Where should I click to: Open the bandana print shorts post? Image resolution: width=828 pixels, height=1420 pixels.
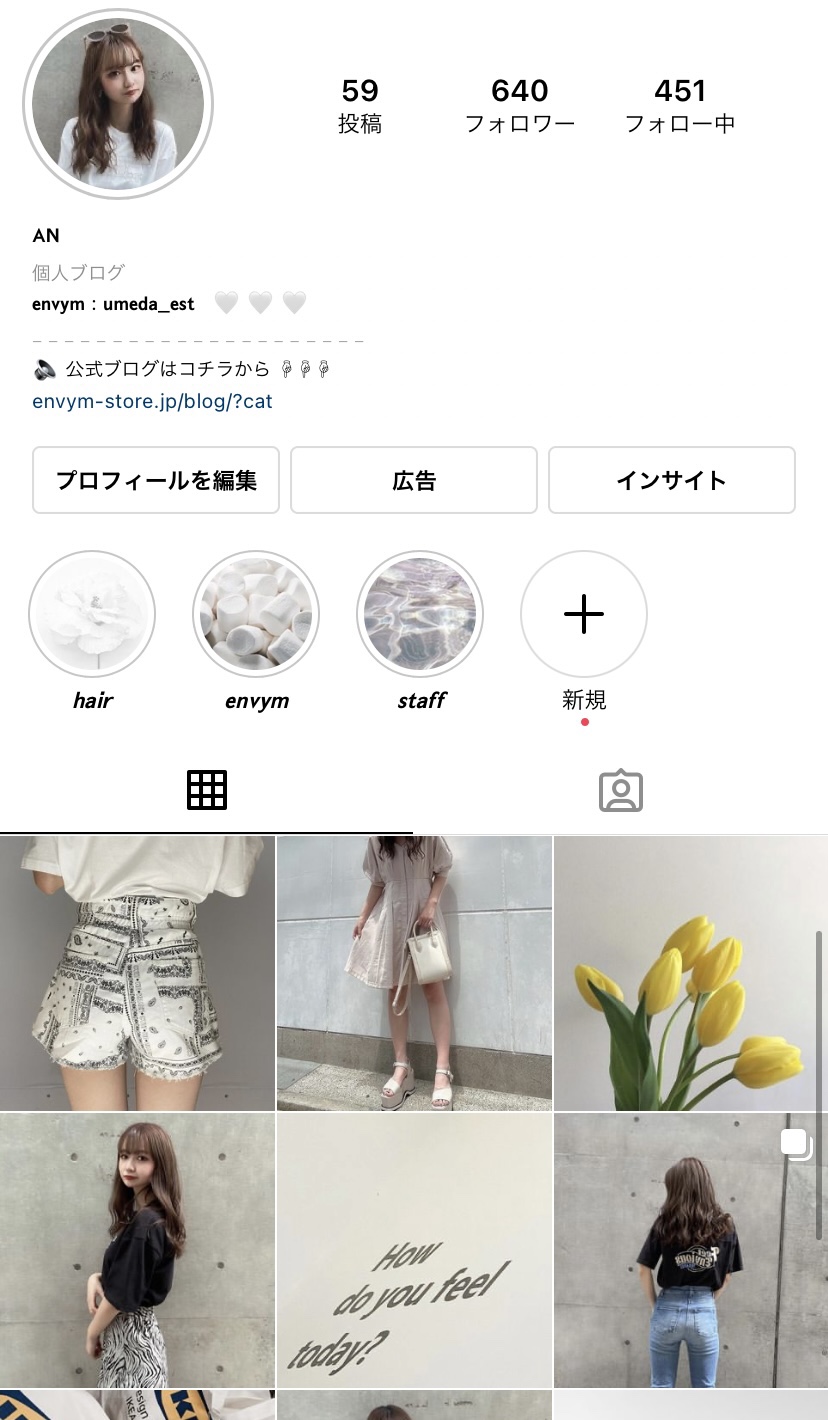[137, 973]
